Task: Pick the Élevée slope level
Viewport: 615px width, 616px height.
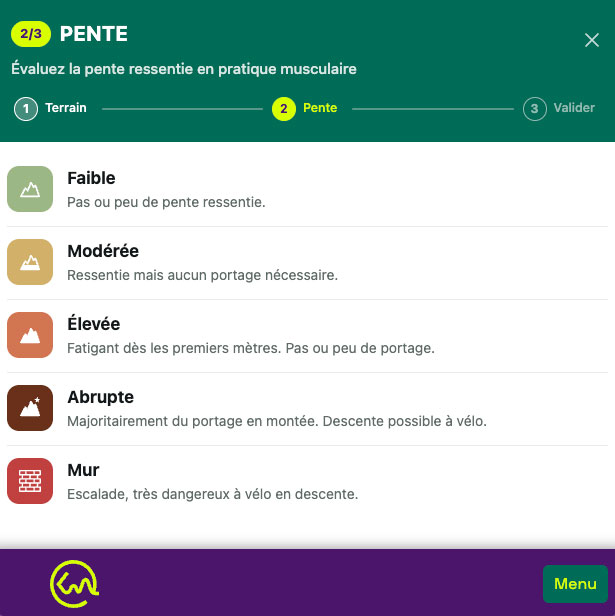Action: pos(307,336)
